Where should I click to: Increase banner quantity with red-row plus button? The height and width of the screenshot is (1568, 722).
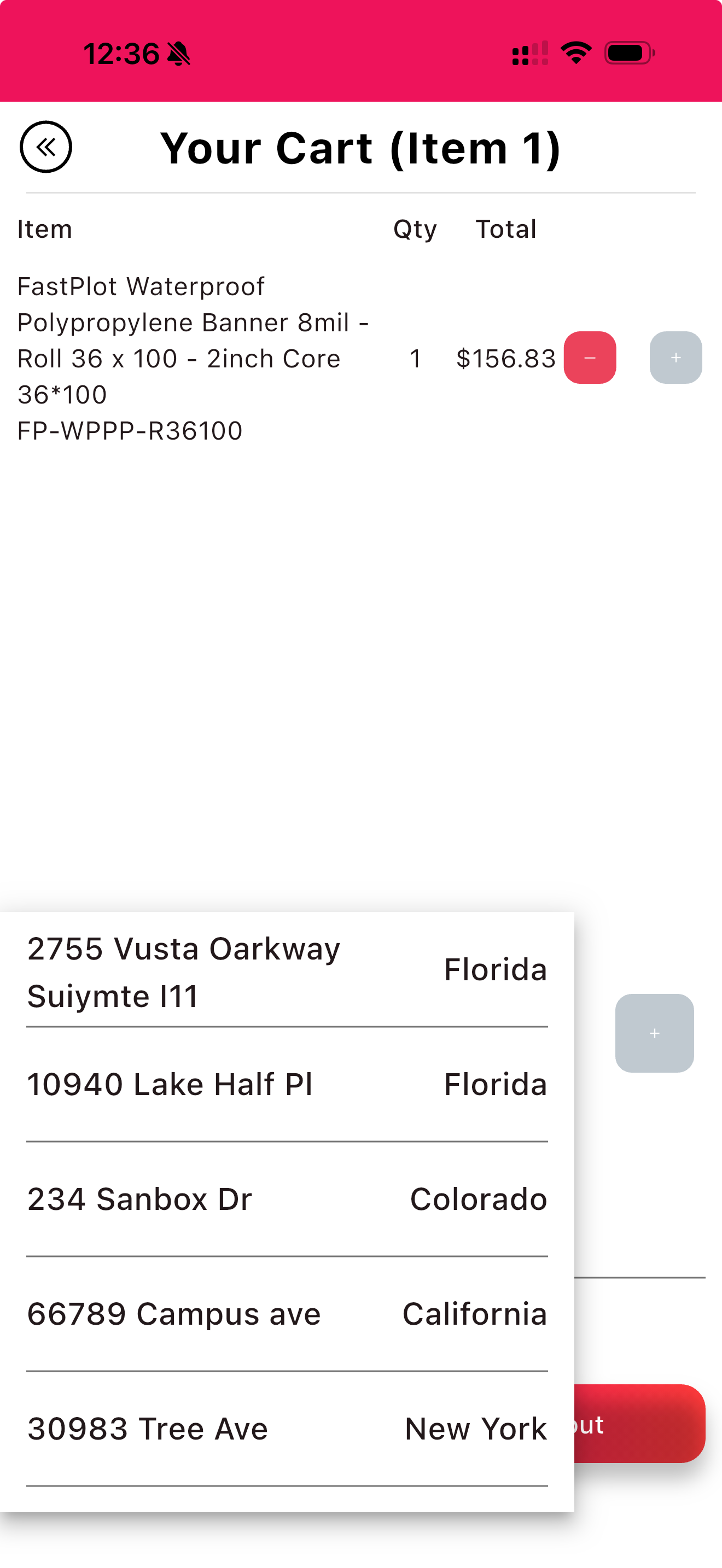point(675,358)
